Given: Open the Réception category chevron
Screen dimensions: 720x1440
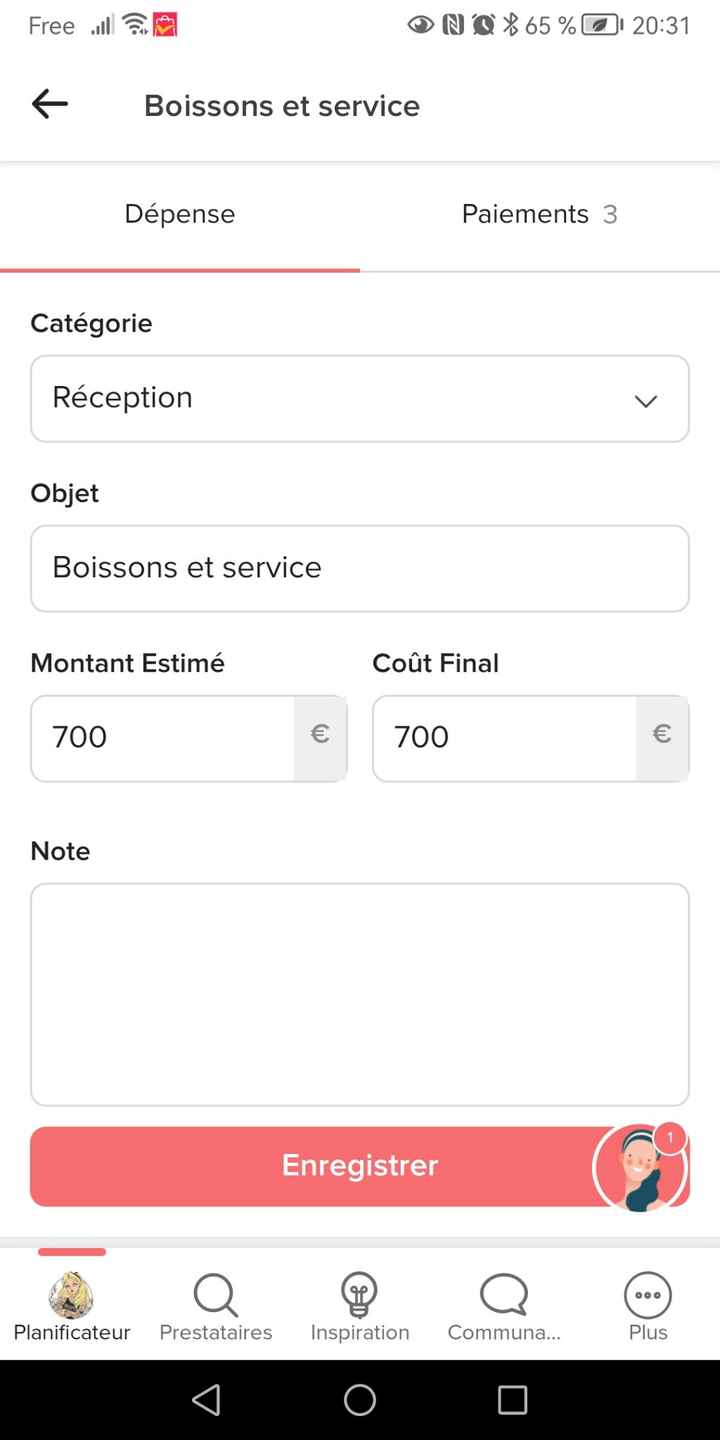Looking at the screenshot, I should pyautogui.click(x=645, y=399).
